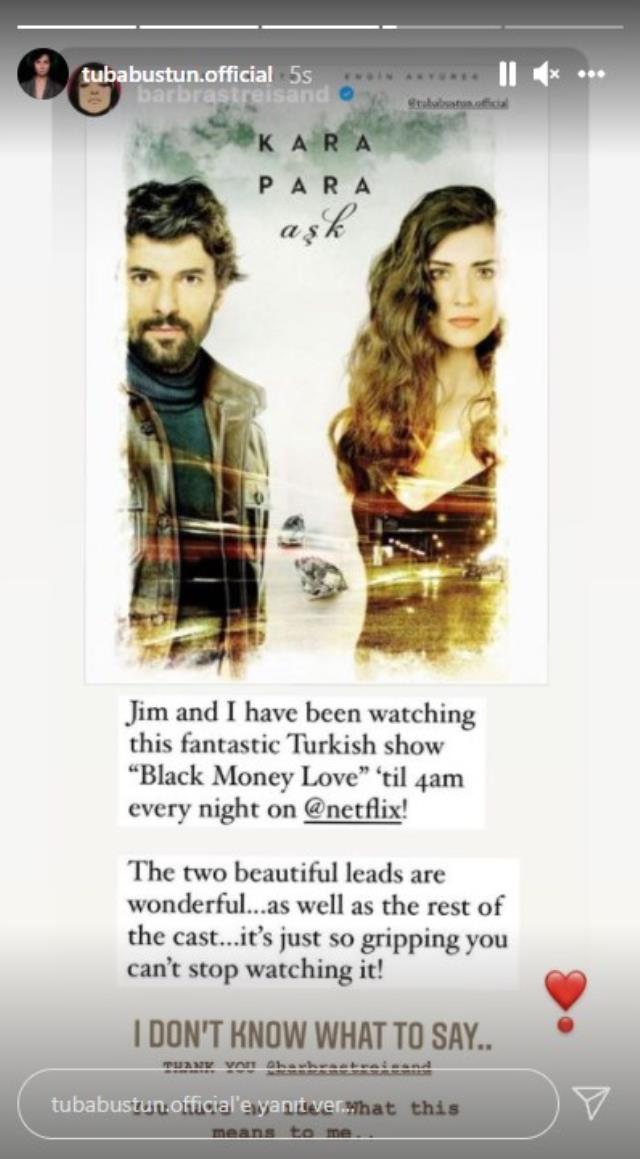Open the three-dot story options menu
640x1159 pixels.
coord(592,74)
